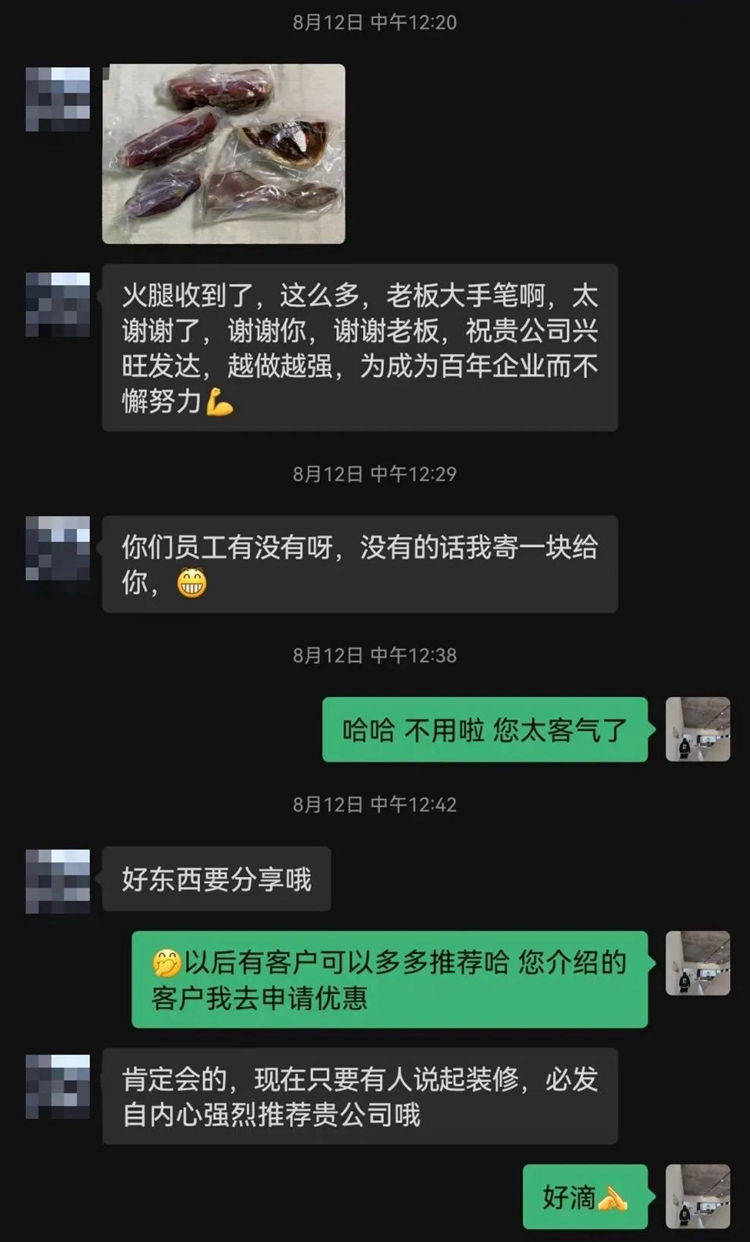Open sender's avatar beside the ham photo
This screenshot has height=1242, width=750.
click(57, 98)
